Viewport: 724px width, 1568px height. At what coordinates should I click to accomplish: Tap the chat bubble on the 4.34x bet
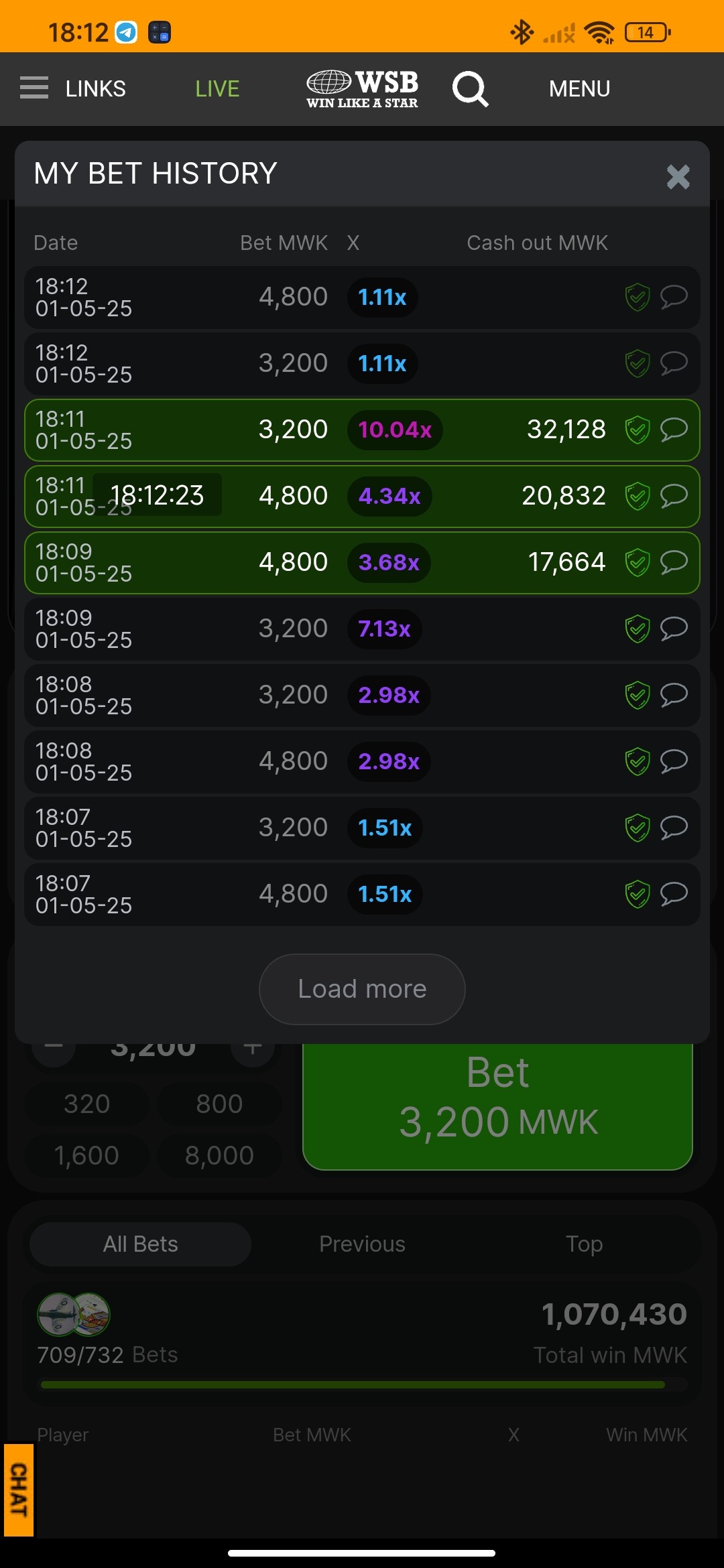pos(674,496)
